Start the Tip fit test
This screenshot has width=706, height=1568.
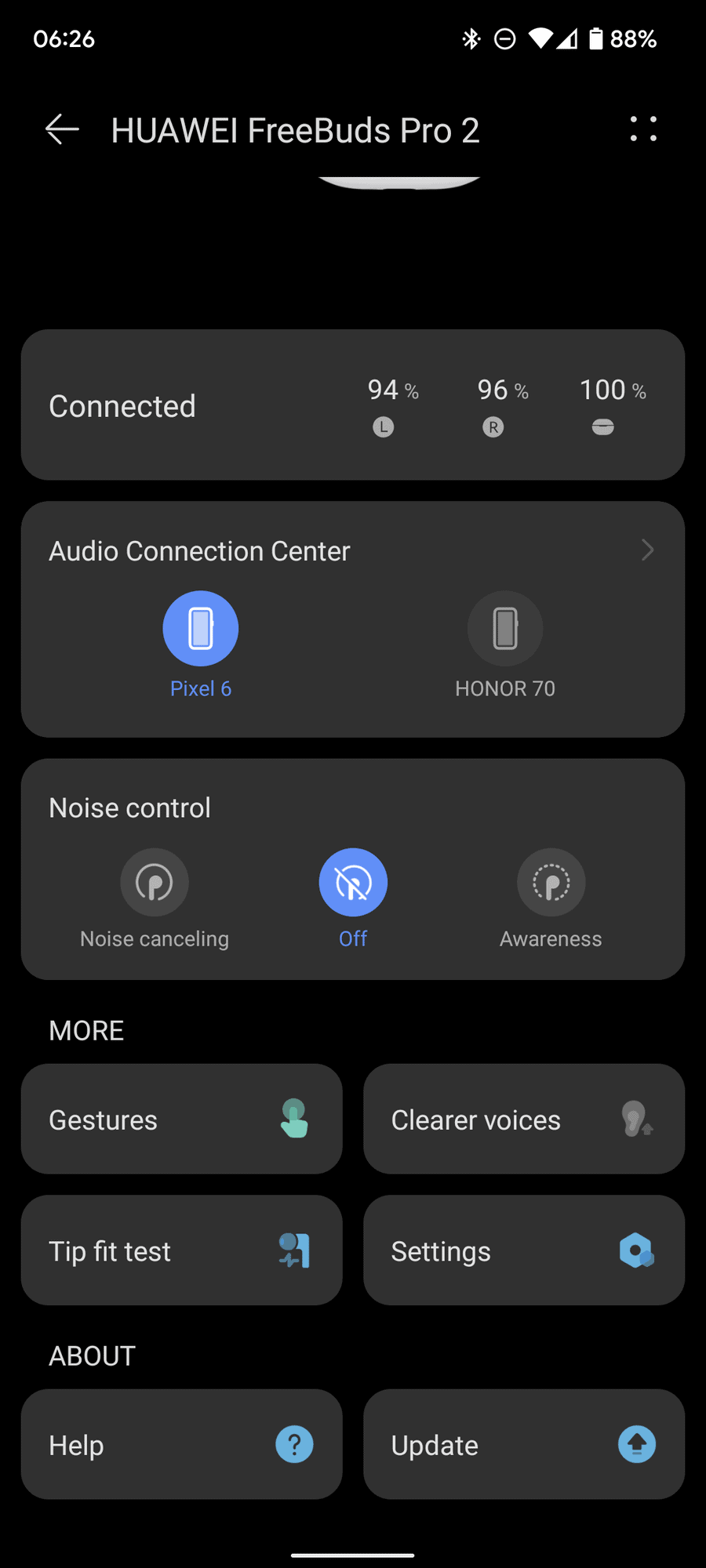(x=182, y=1250)
